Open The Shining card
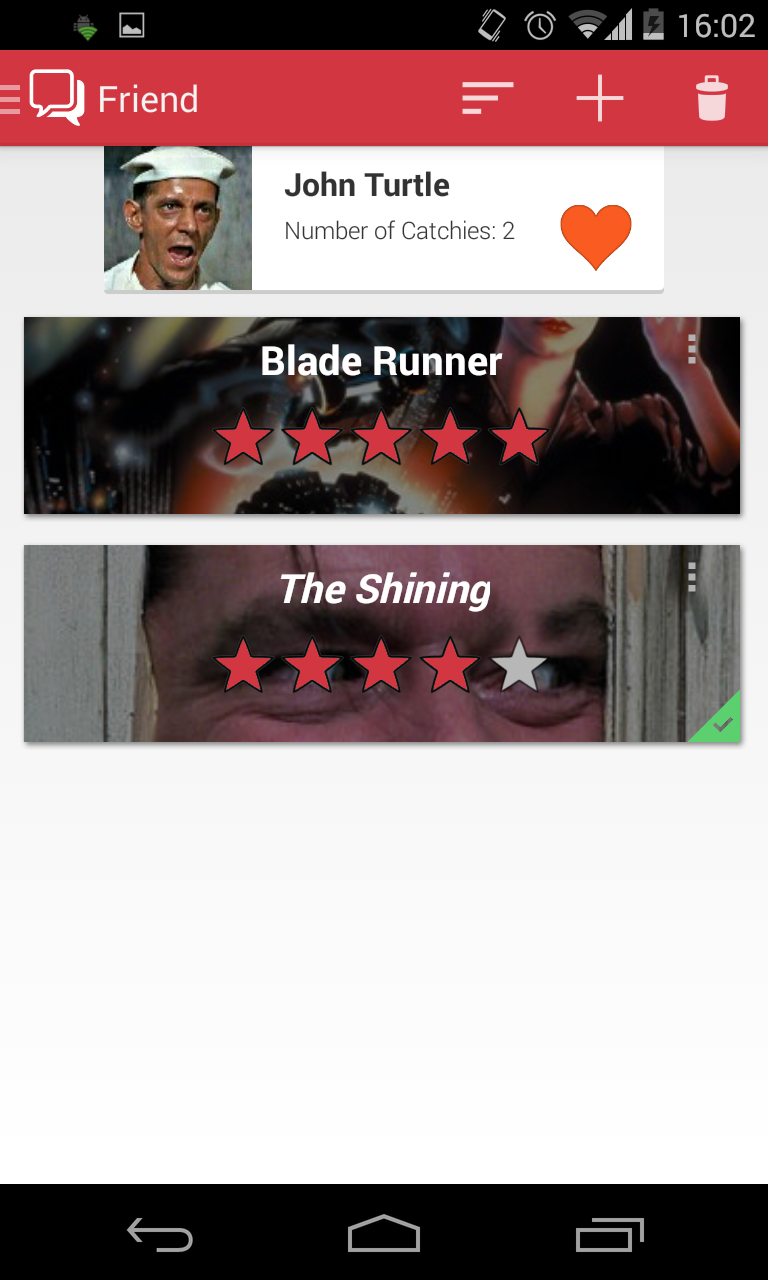The image size is (768, 1280). coord(381,643)
